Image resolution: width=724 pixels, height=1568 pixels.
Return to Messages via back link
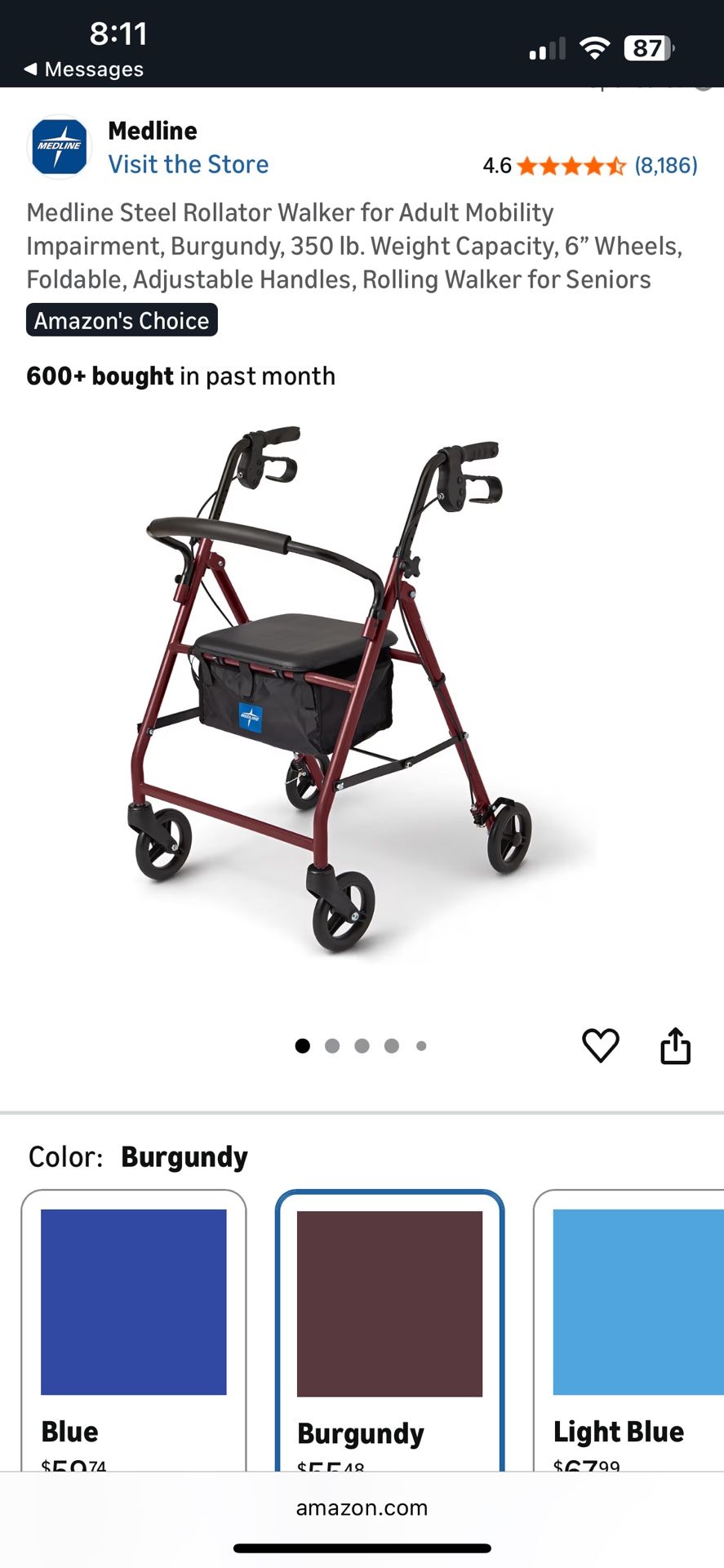(x=84, y=69)
